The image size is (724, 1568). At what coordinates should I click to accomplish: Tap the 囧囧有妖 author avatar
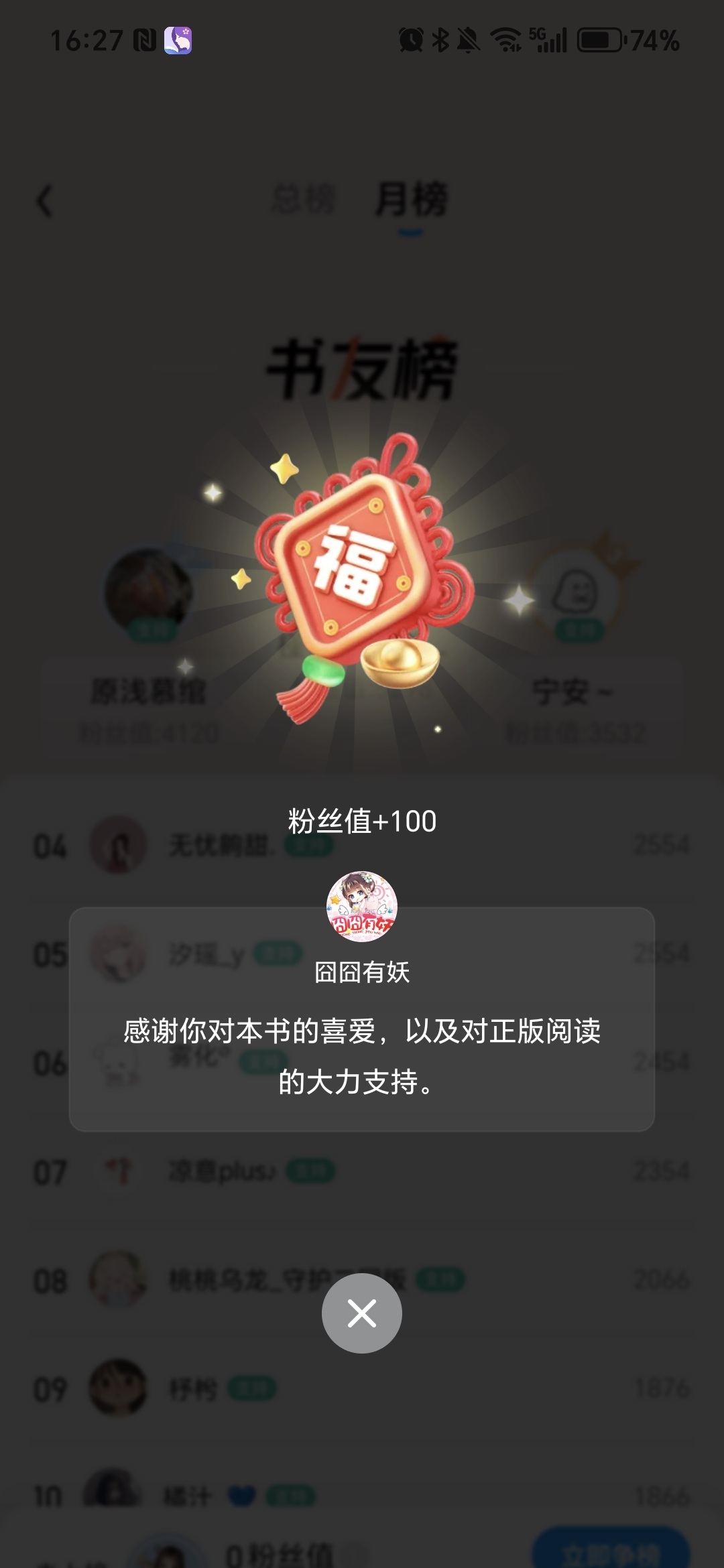362,907
